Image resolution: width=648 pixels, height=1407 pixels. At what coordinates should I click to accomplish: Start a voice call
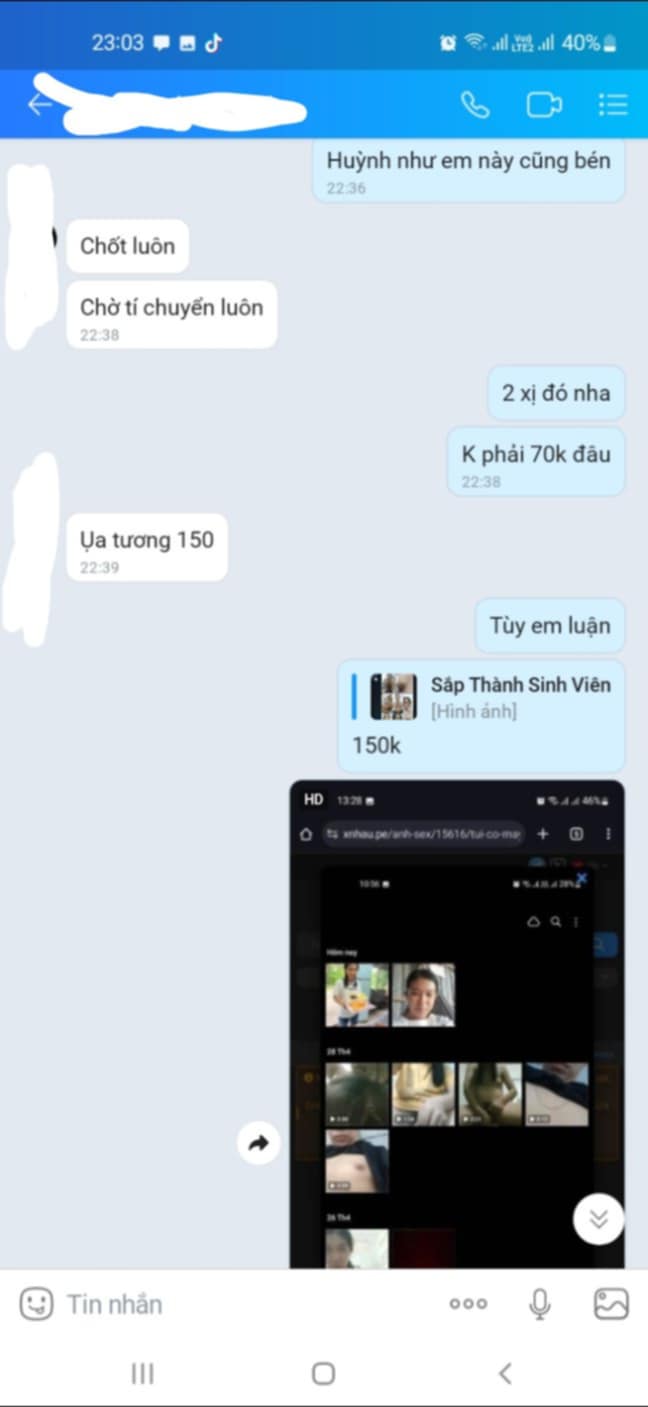point(474,104)
